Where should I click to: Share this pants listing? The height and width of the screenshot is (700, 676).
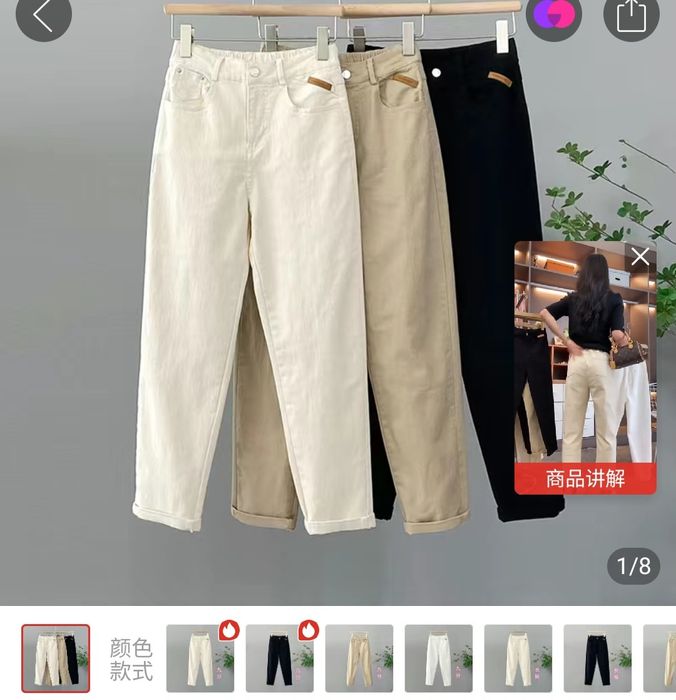(631, 16)
